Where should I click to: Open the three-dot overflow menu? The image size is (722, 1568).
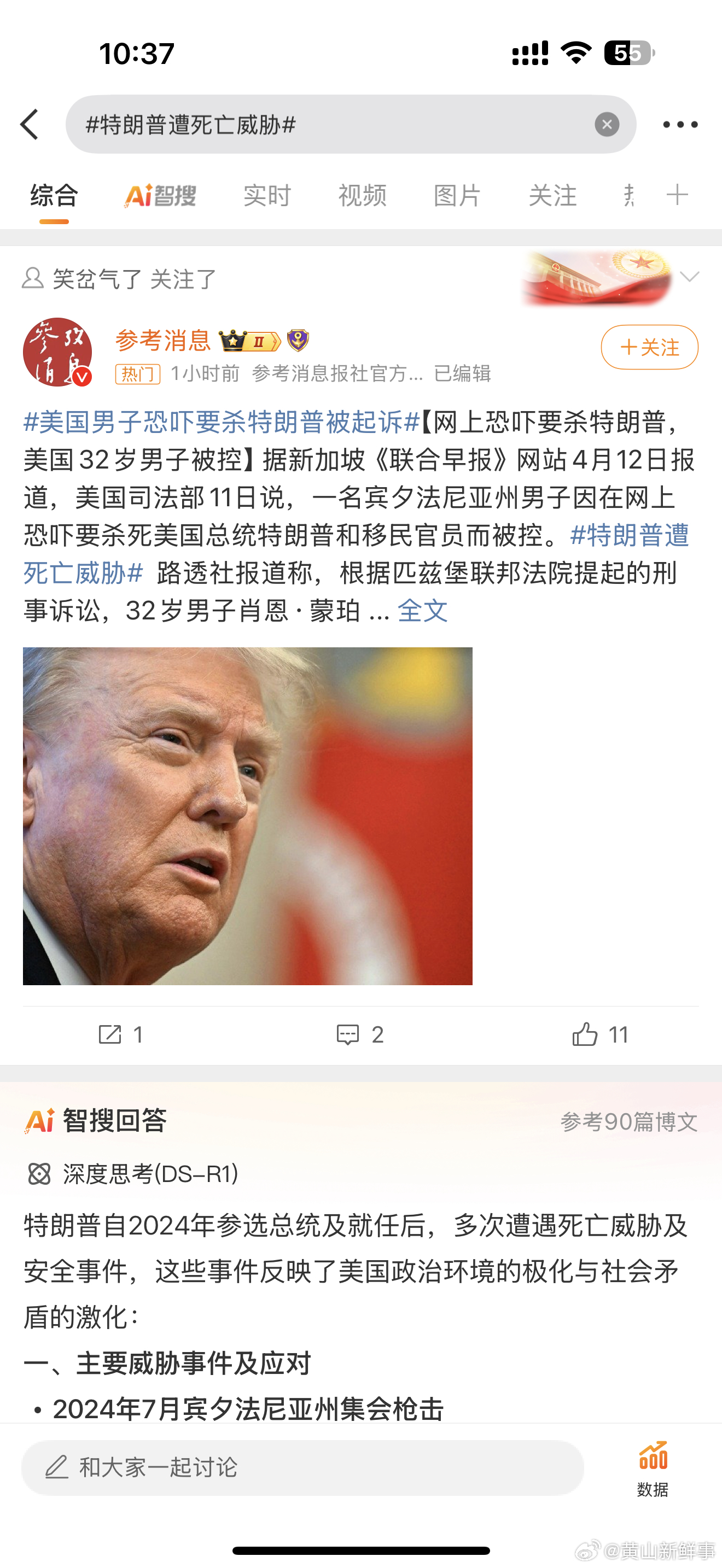click(680, 125)
